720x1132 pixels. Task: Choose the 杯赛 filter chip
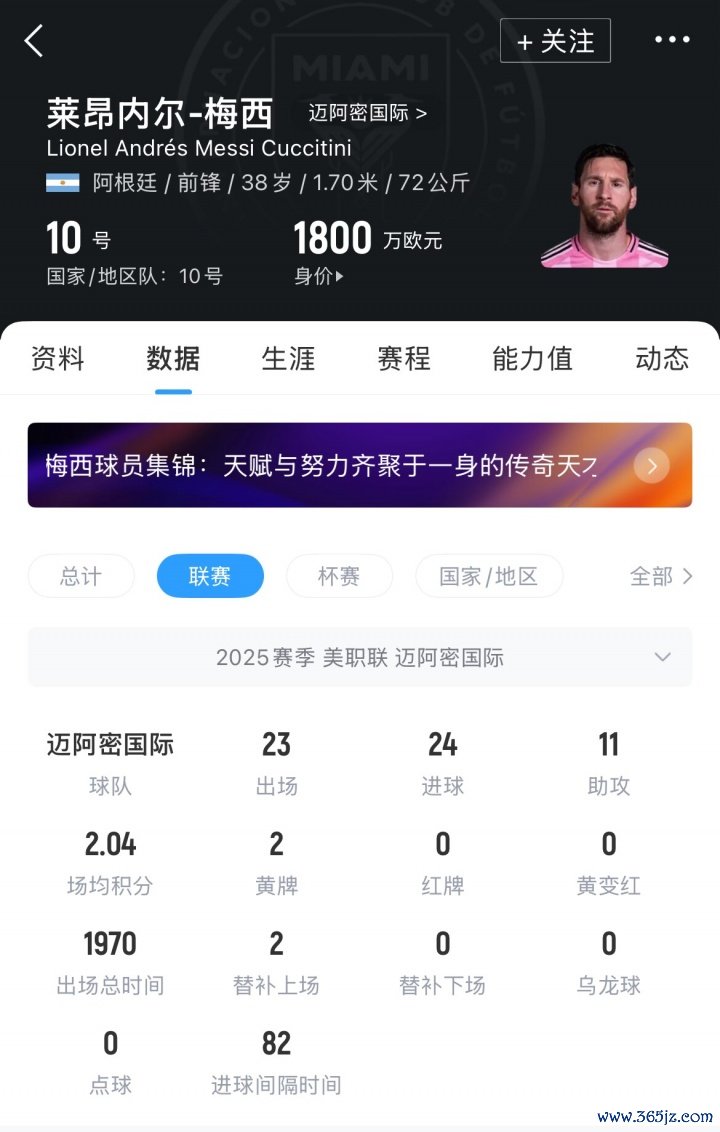pos(339,576)
